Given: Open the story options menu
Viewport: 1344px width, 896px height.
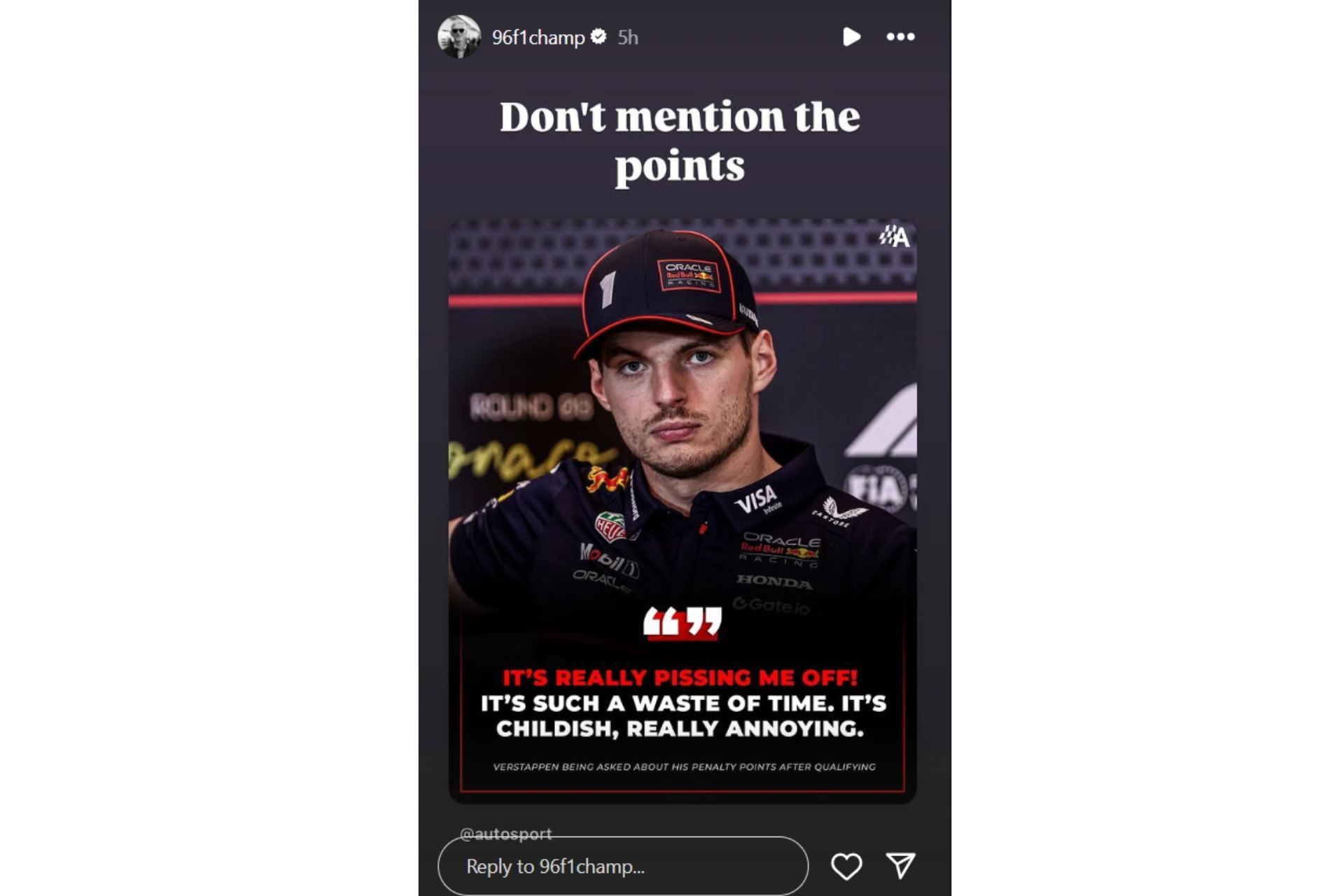Looking at the screenshot, I should pyautogui.click(x=900, y=37).
